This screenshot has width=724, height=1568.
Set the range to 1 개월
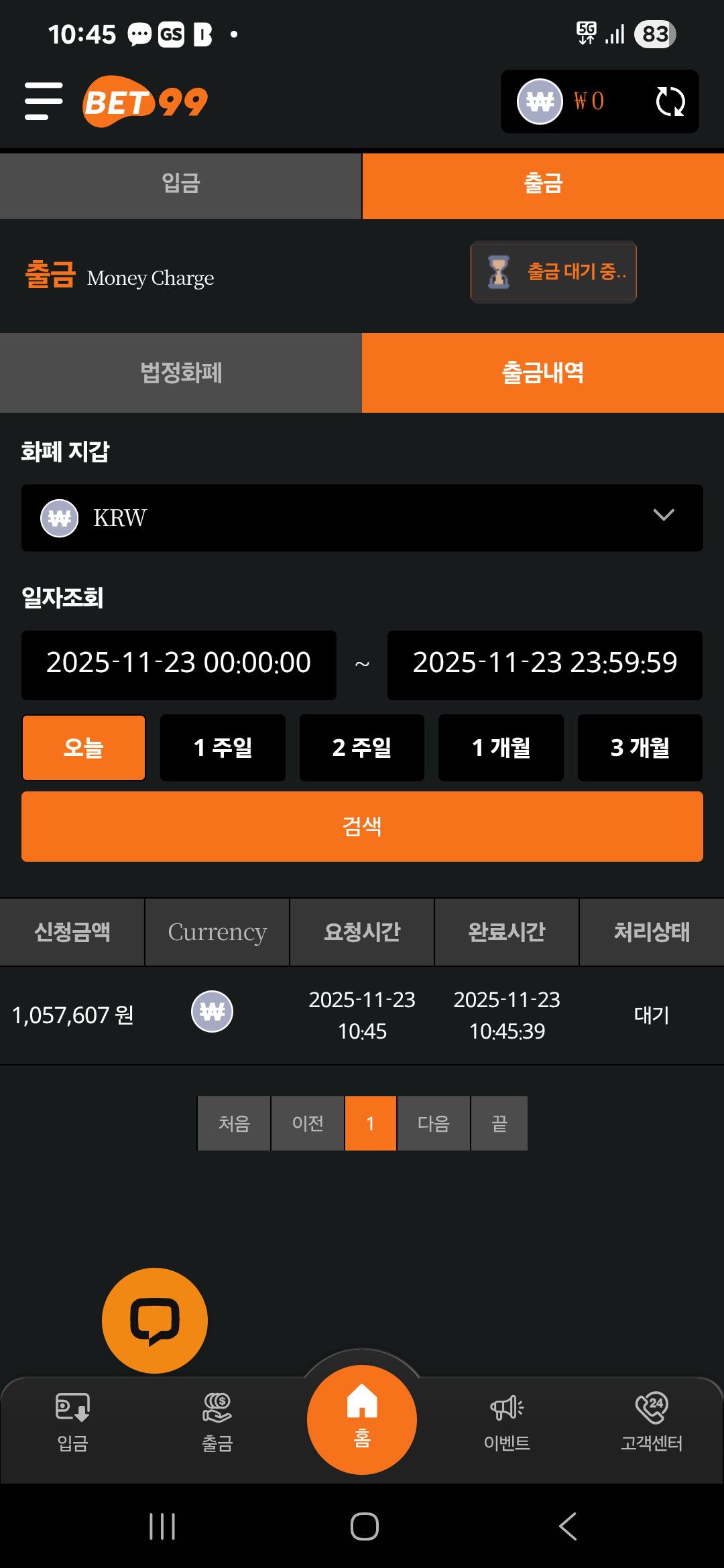pyautogui.click(x=501, y=748)
